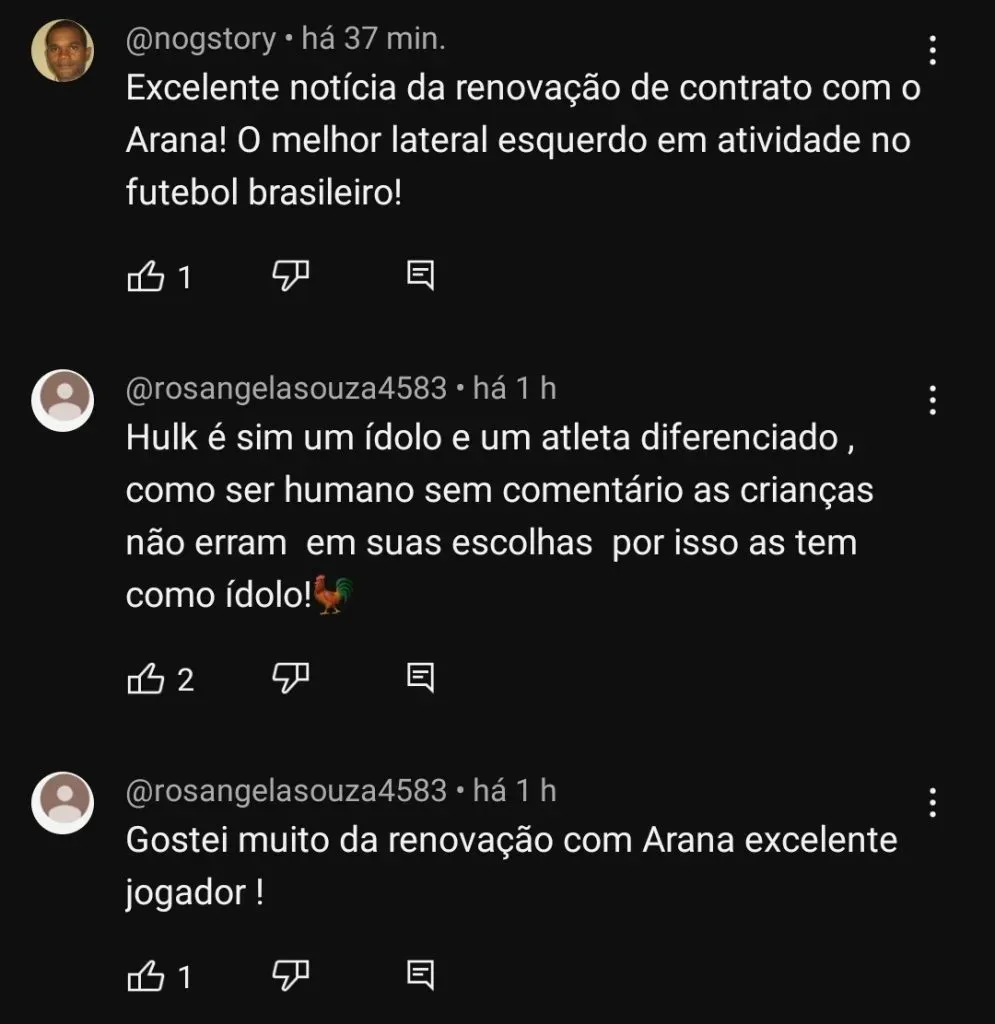Reply to @nogstory's comment

click(x=420, y=276)
